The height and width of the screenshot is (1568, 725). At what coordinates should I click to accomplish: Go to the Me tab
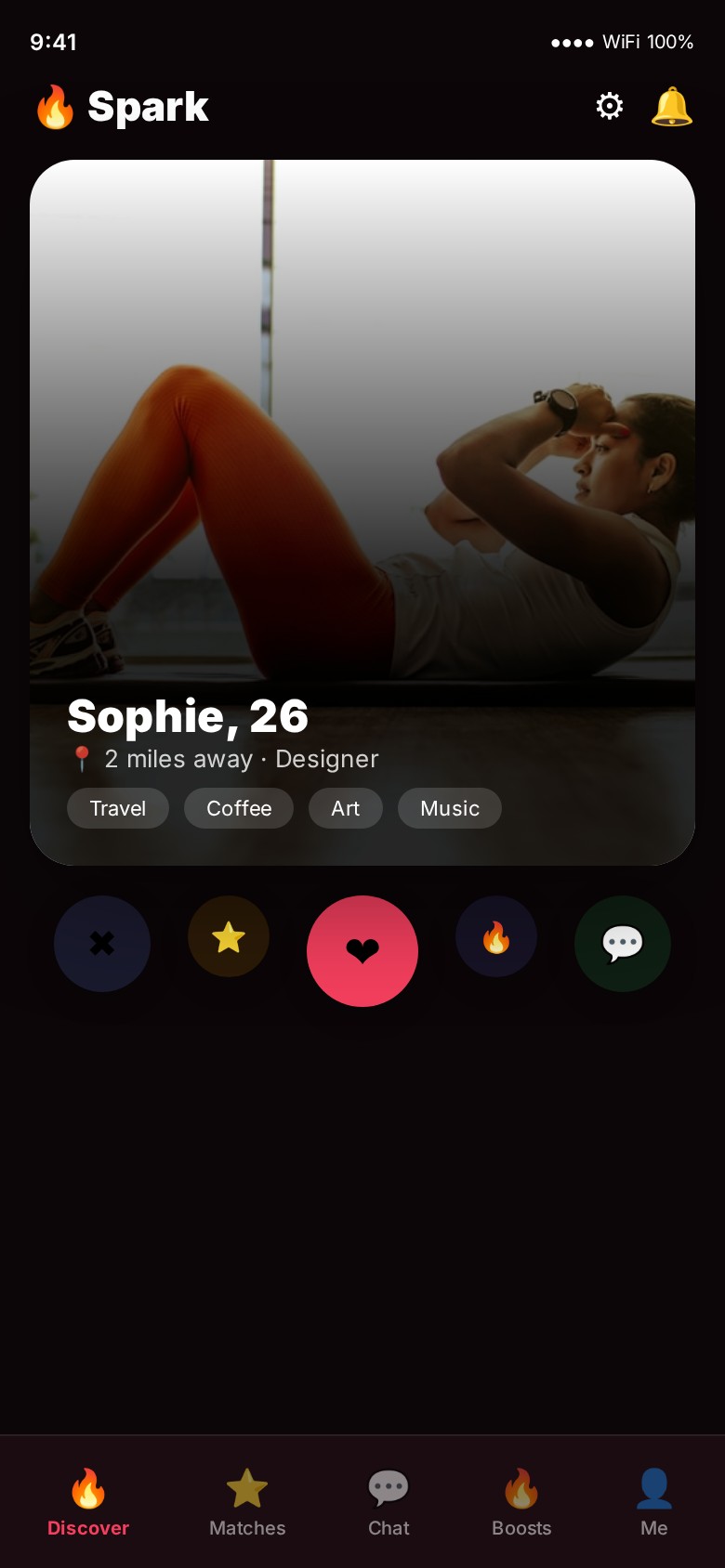point(654,1503)
